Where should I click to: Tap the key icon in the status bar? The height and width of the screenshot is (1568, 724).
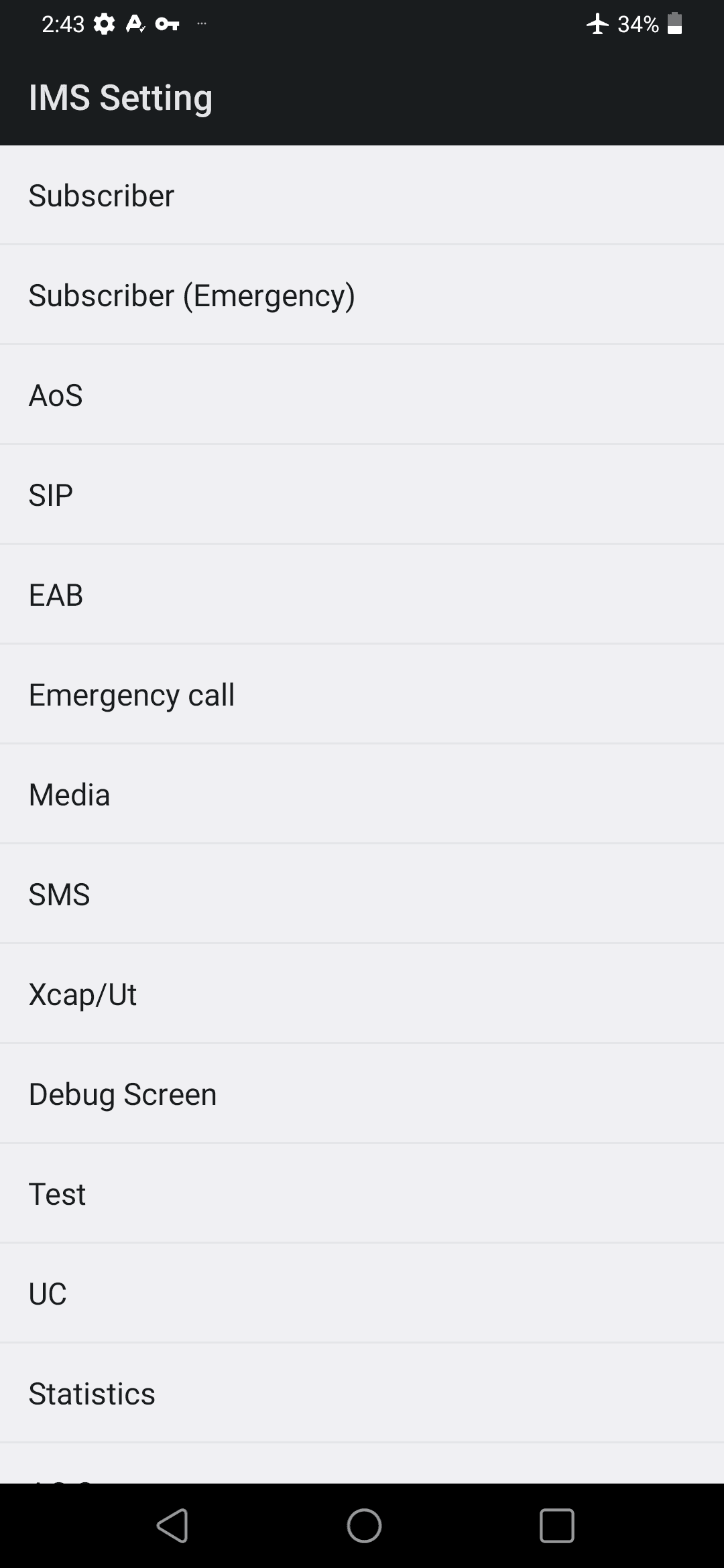166,25
